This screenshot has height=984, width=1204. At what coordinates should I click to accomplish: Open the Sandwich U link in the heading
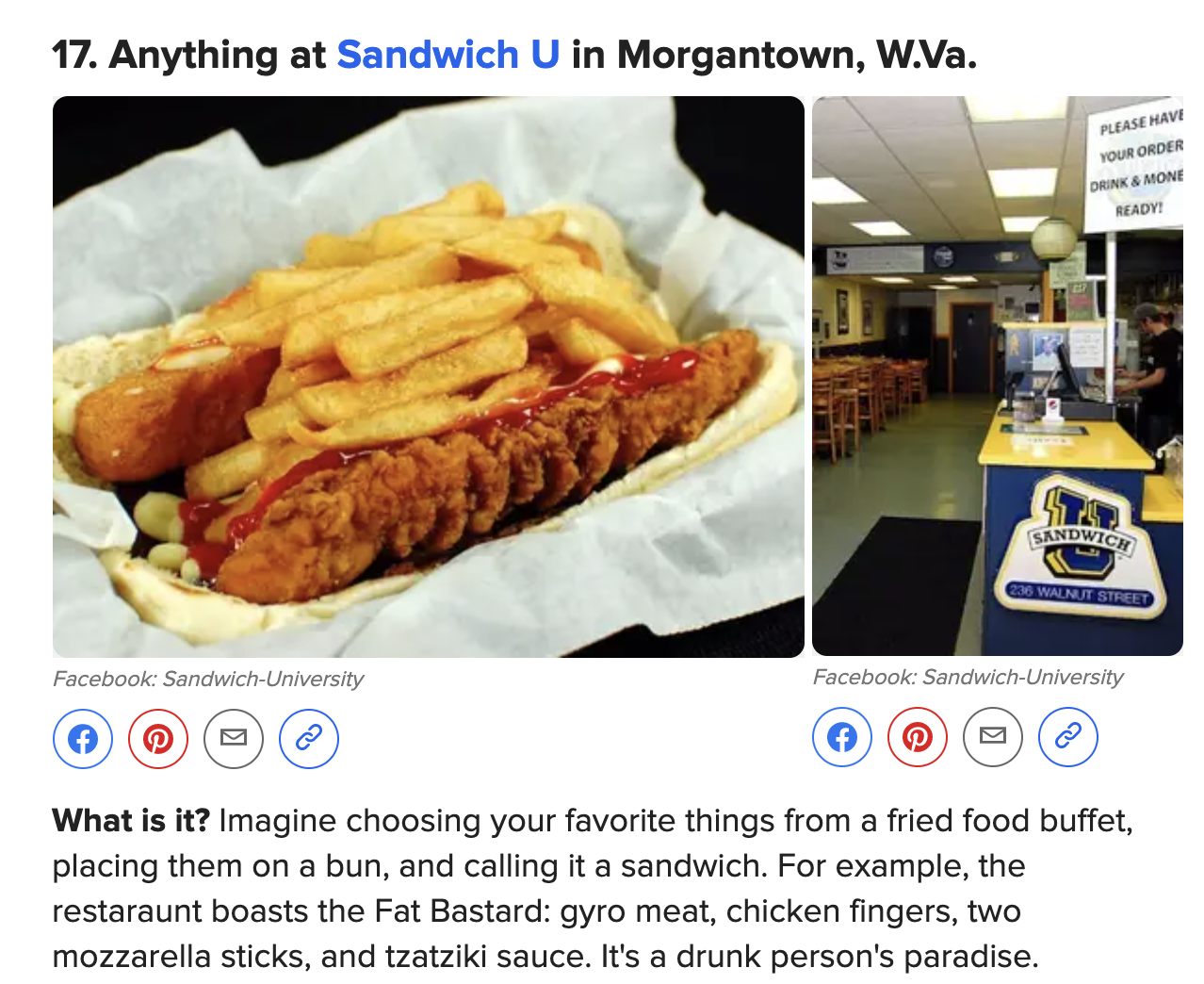(447, 55)
